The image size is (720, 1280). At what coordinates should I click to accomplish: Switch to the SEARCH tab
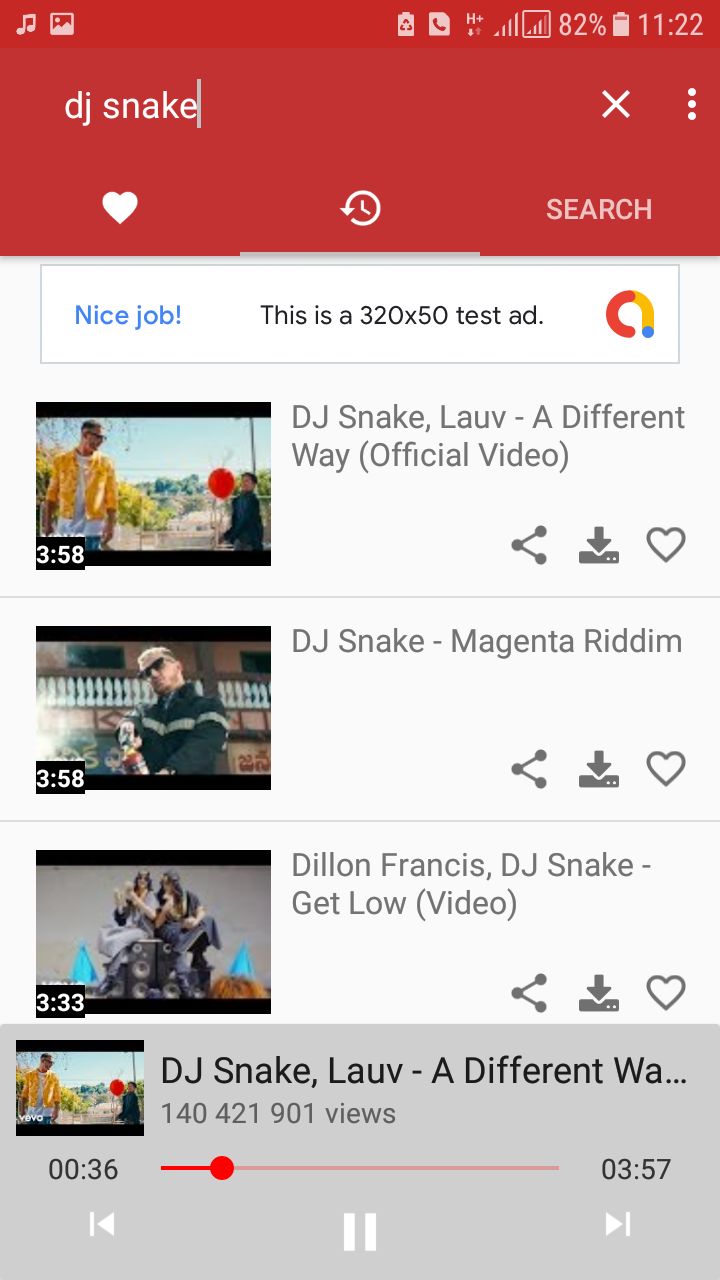point(598,209)
